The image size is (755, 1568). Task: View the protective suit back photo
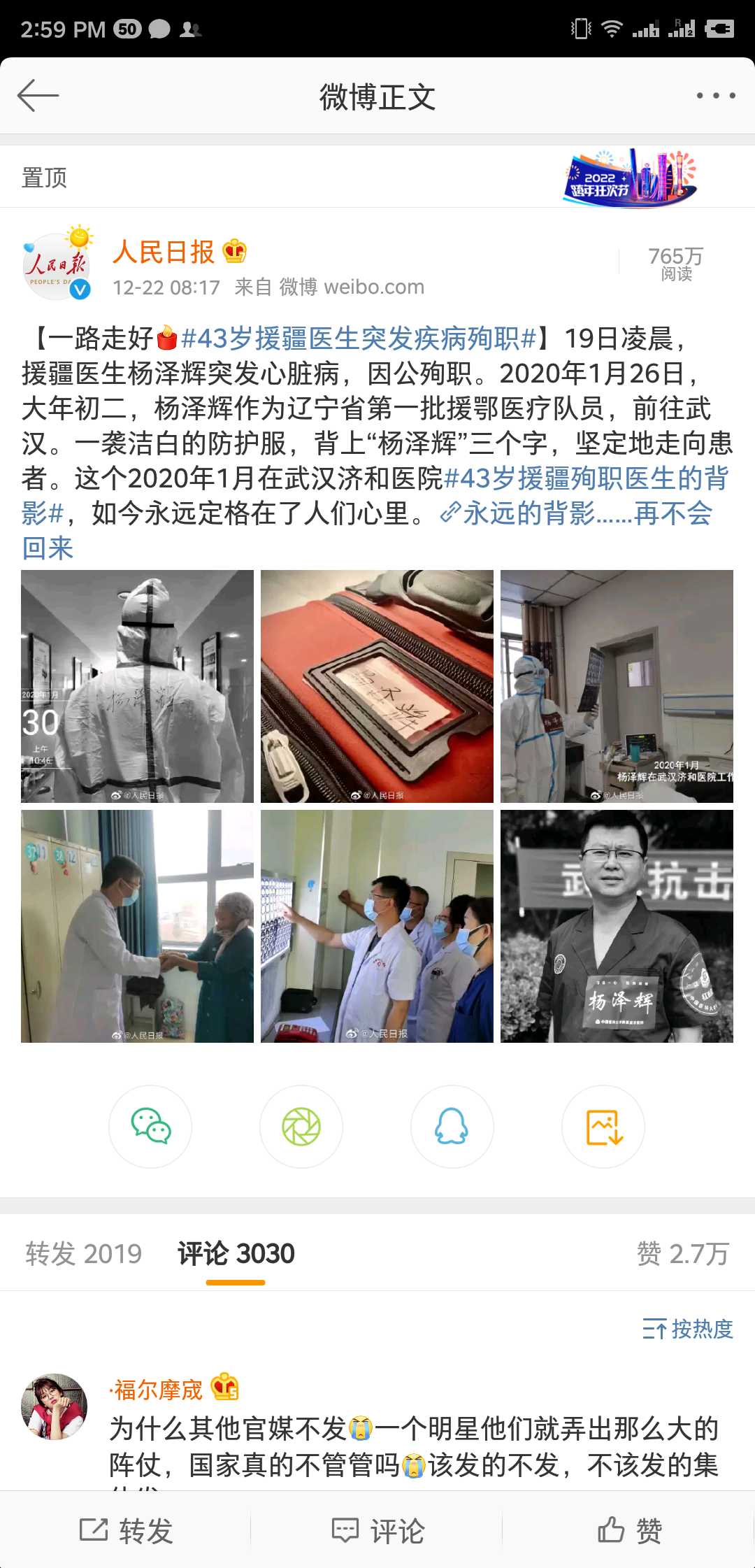click(137, 686)
